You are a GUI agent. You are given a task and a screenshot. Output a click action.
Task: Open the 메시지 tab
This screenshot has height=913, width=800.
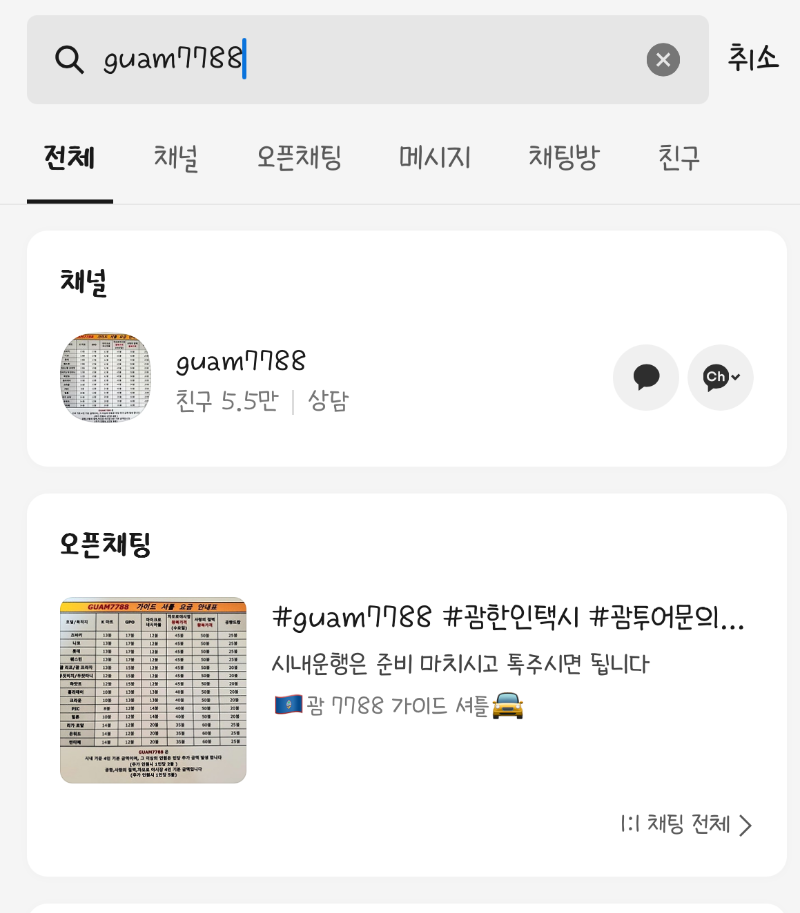[434, 158]
